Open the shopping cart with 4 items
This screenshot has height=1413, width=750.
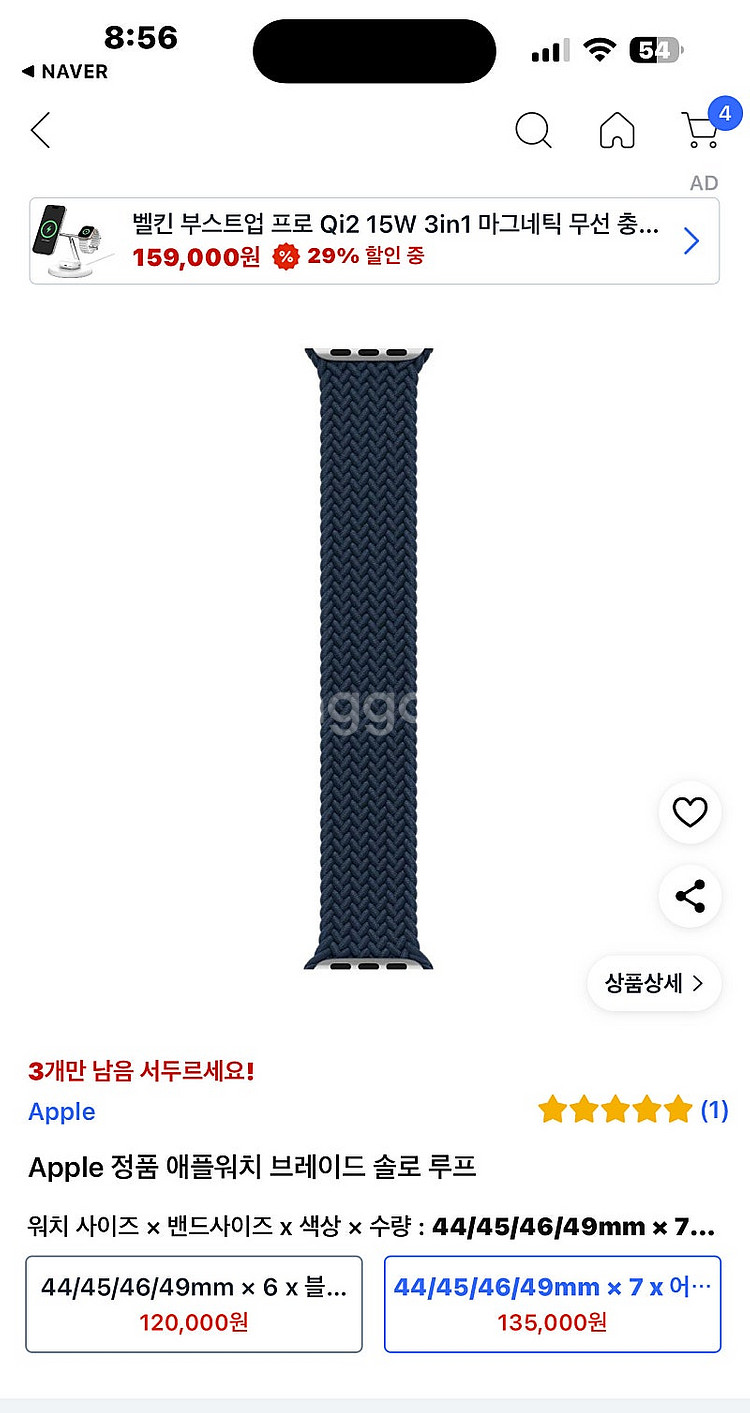(x=702, y=130)
